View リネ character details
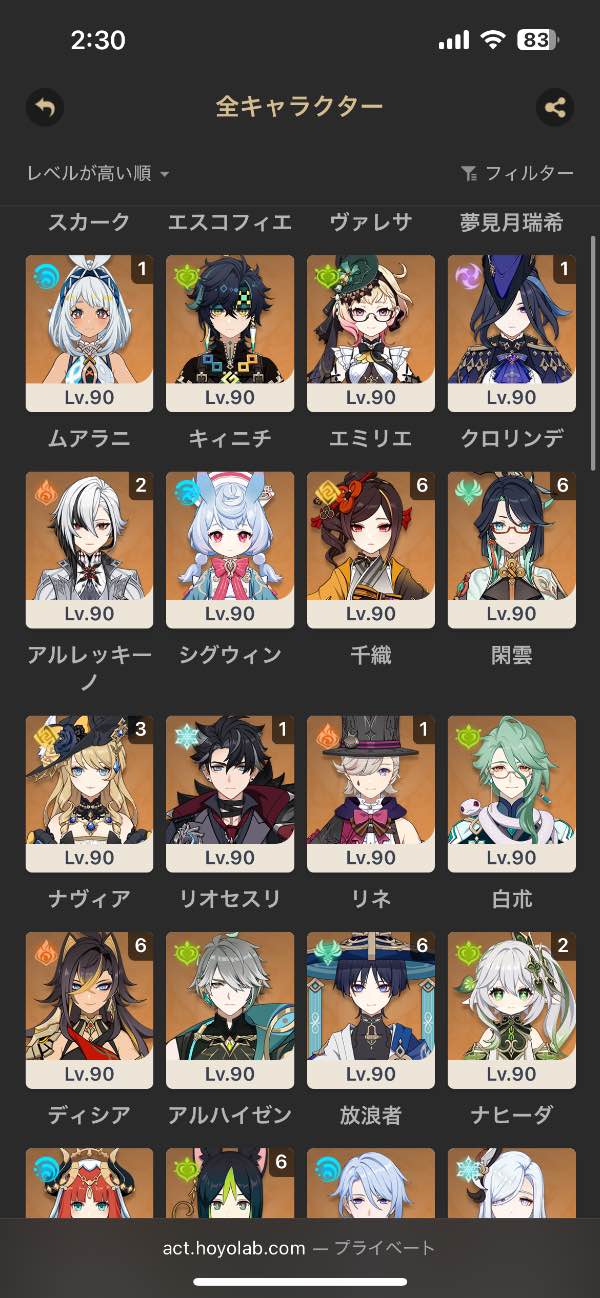This screenshot has width=600, height=1298. coord(371,793)
